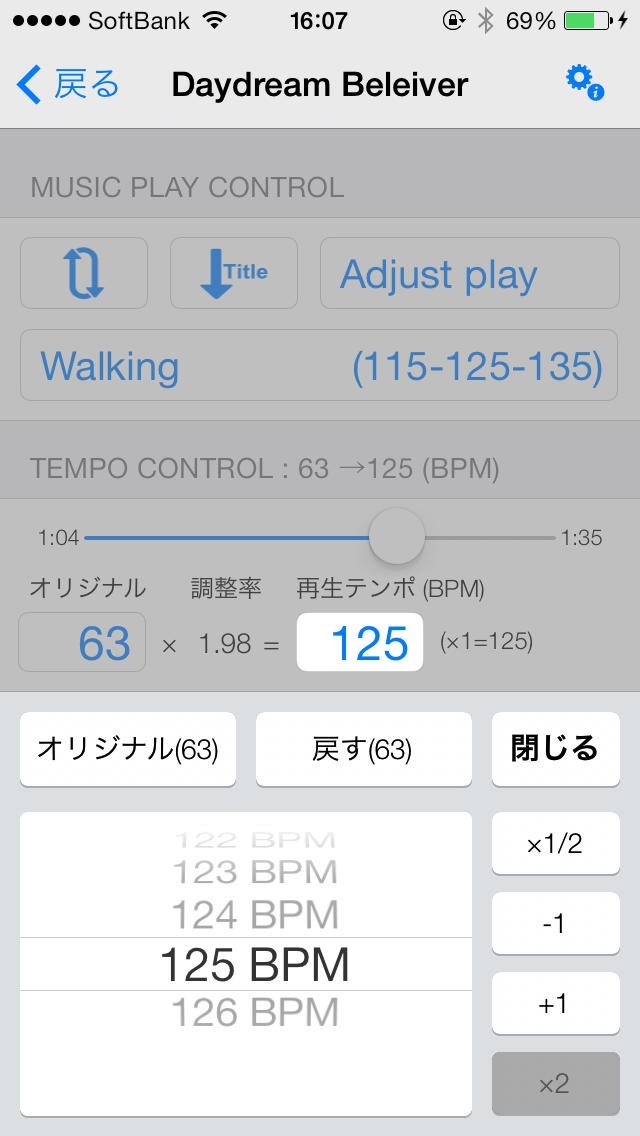Image resolution: width=640 pixels, height=1136 pixels.
Task: Reset tempo with オリジナル(63) button
Action: tap(128, 749)
